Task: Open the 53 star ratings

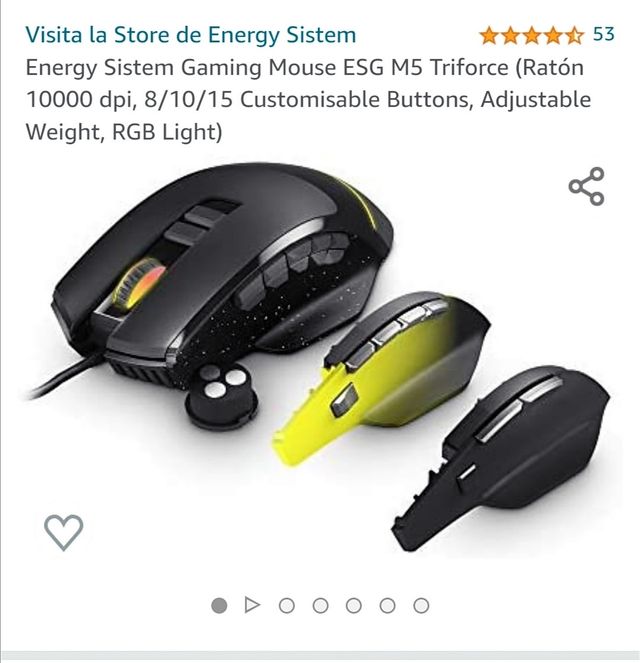Action: click(x=546, y=35)
